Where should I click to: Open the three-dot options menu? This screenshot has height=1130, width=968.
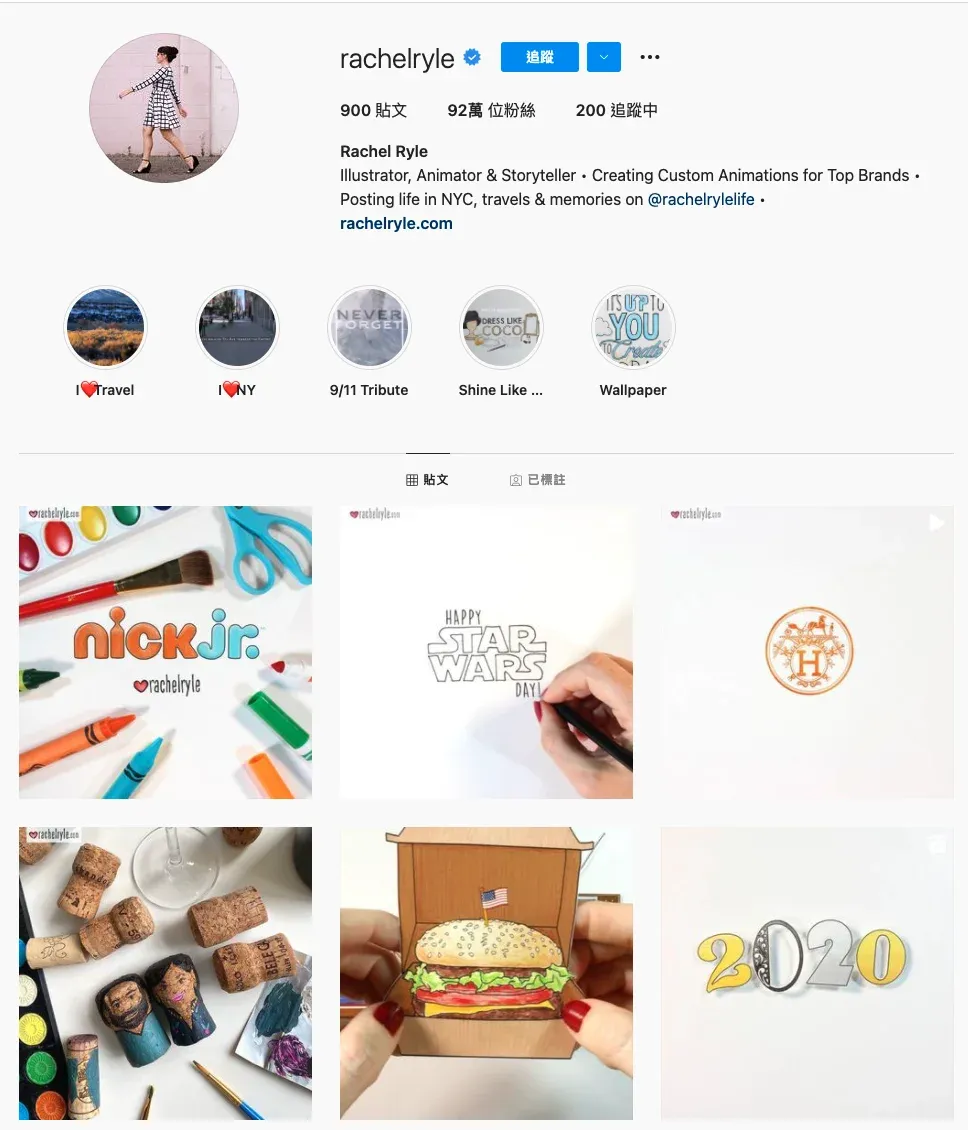650,57
